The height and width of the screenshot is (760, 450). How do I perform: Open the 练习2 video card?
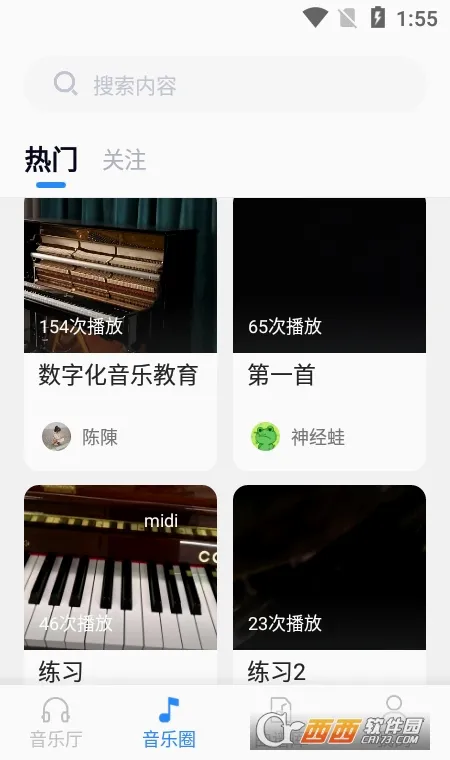coord(329,584)
